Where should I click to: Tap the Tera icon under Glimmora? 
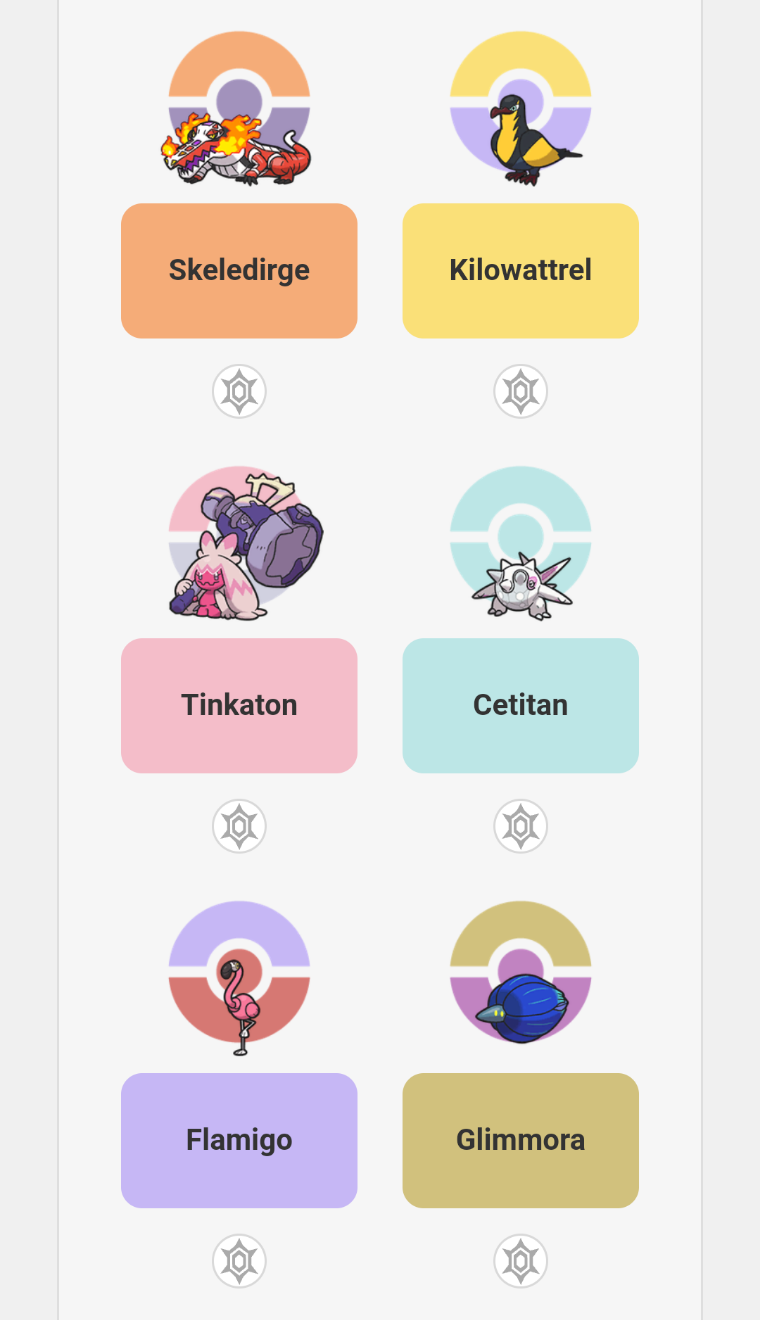(520, 1261)
